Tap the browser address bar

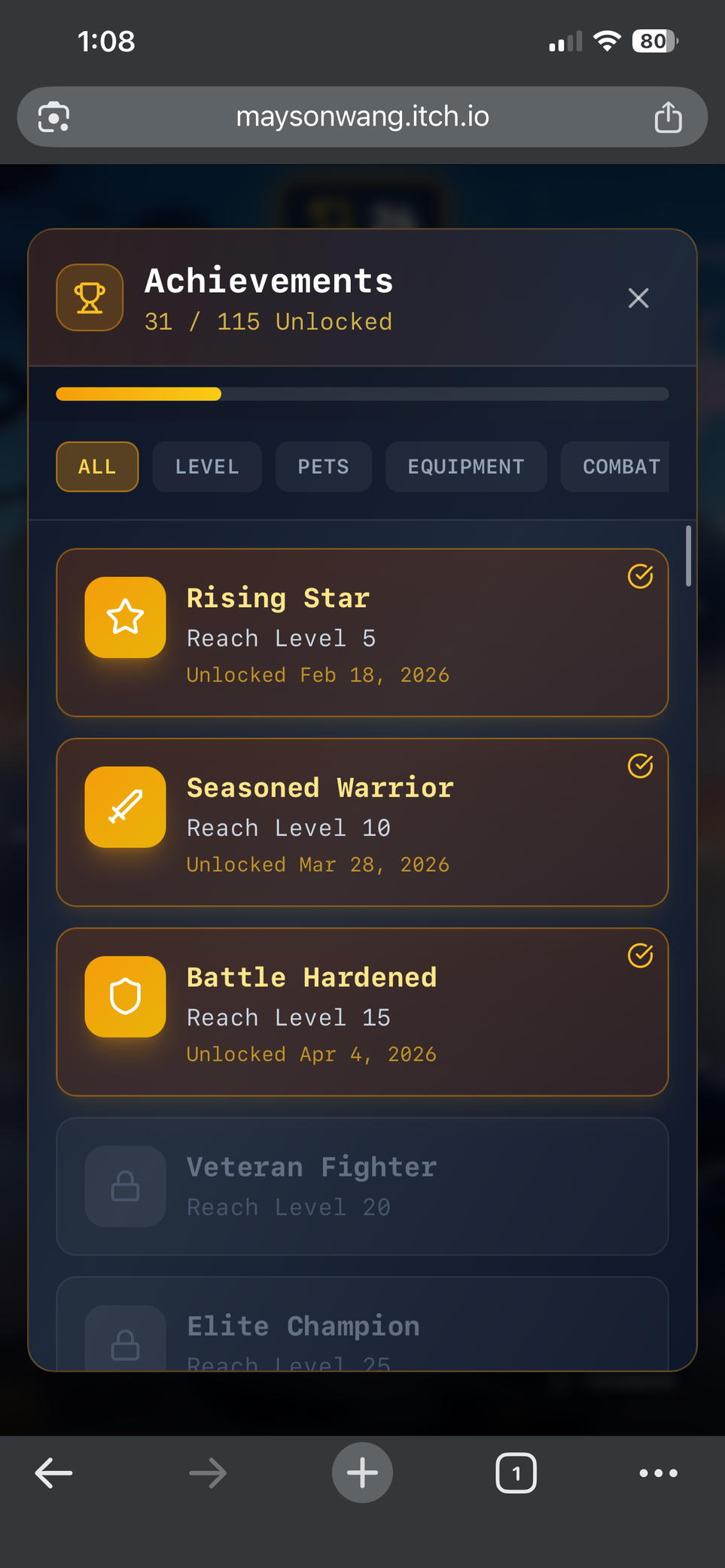click(362, 117)
